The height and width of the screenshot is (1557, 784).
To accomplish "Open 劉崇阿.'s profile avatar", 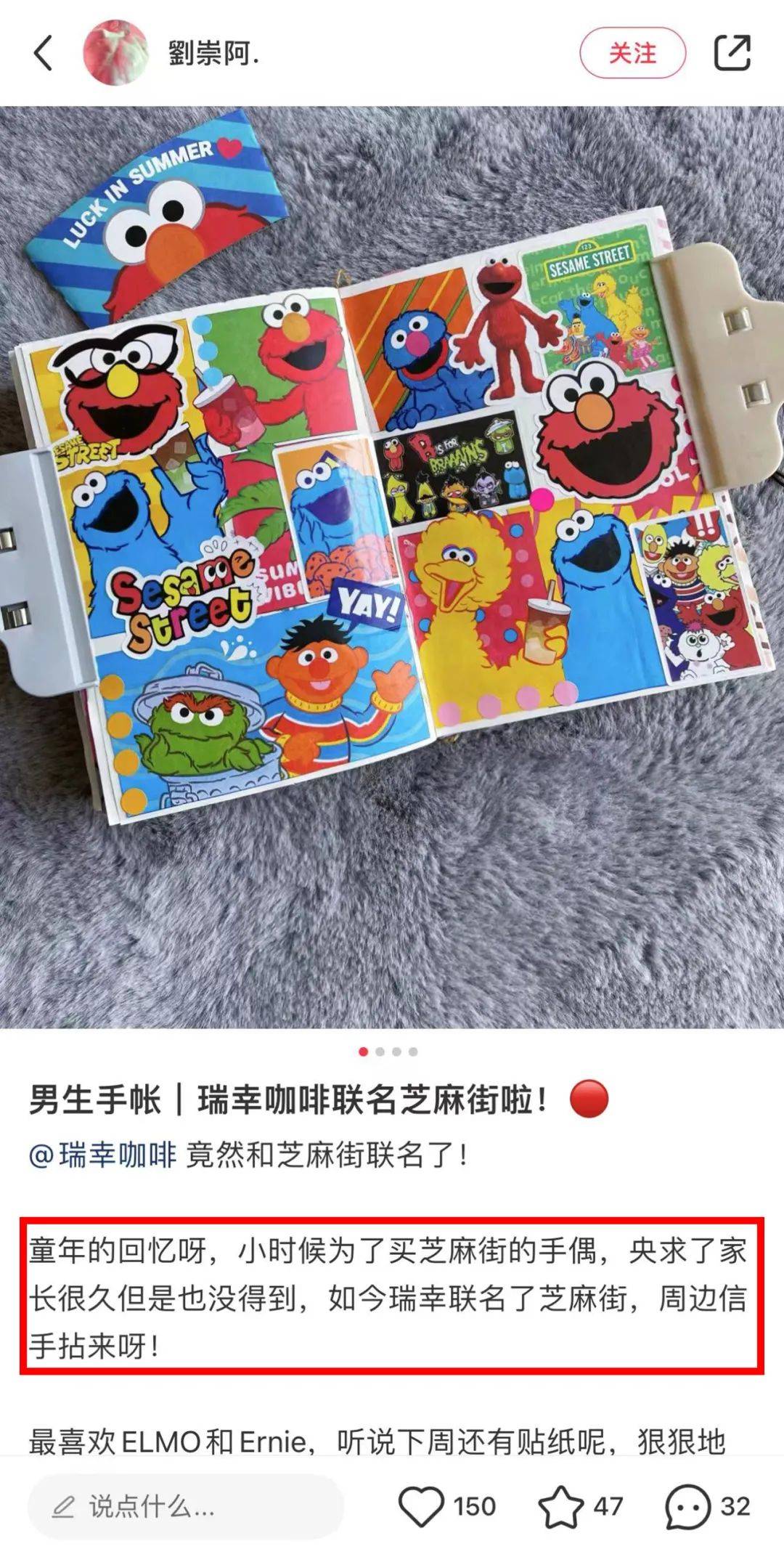I will (115, 53).
